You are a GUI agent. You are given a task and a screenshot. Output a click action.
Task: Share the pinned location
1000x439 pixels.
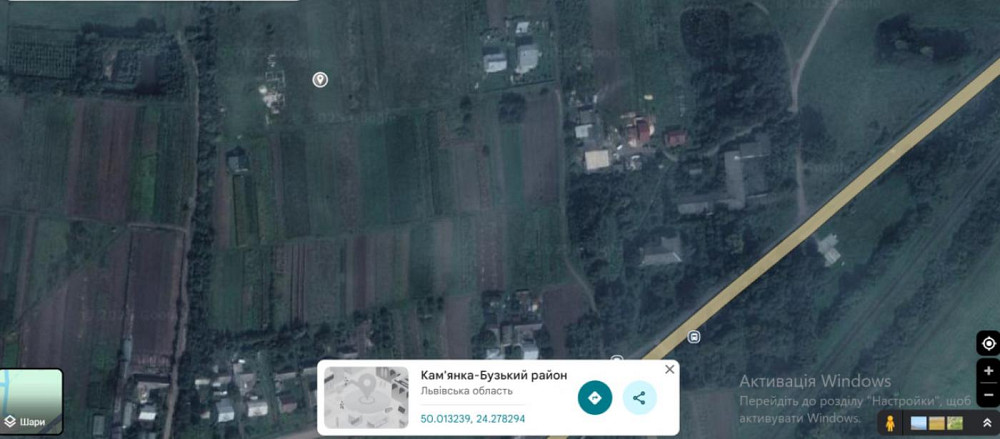pyautogui.click(x=640, y=397)
